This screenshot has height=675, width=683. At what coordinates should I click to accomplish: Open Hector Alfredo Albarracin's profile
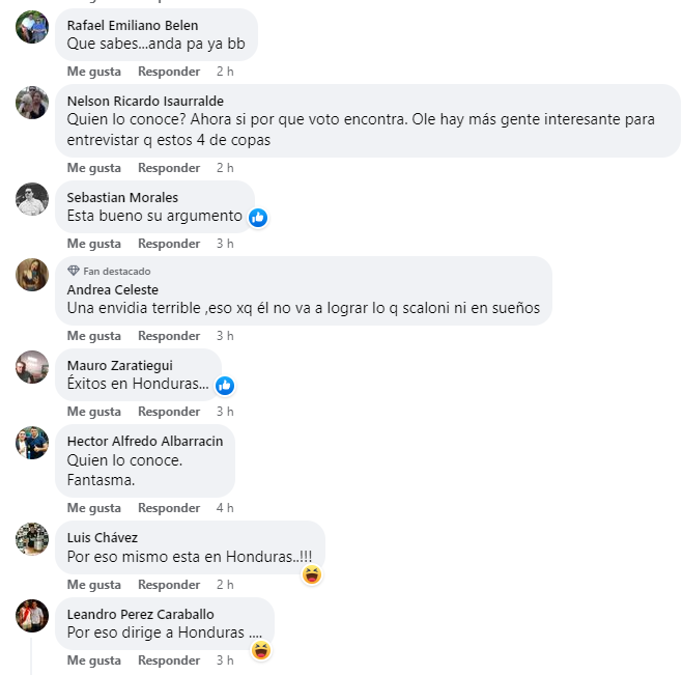(x=144, y=441)
